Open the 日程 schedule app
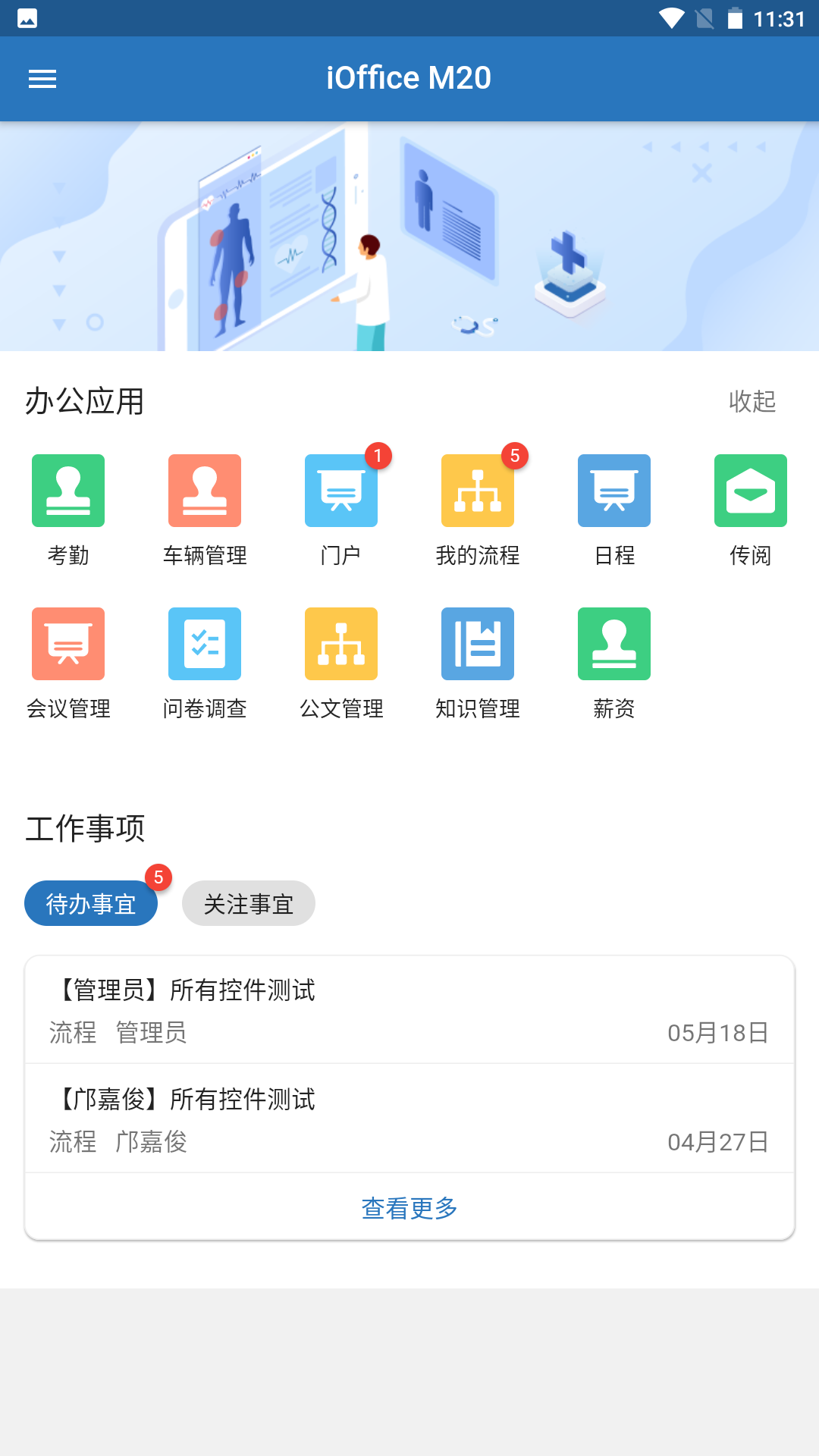Viewport: 819px width, 1456px height. (x=613, y=490)
